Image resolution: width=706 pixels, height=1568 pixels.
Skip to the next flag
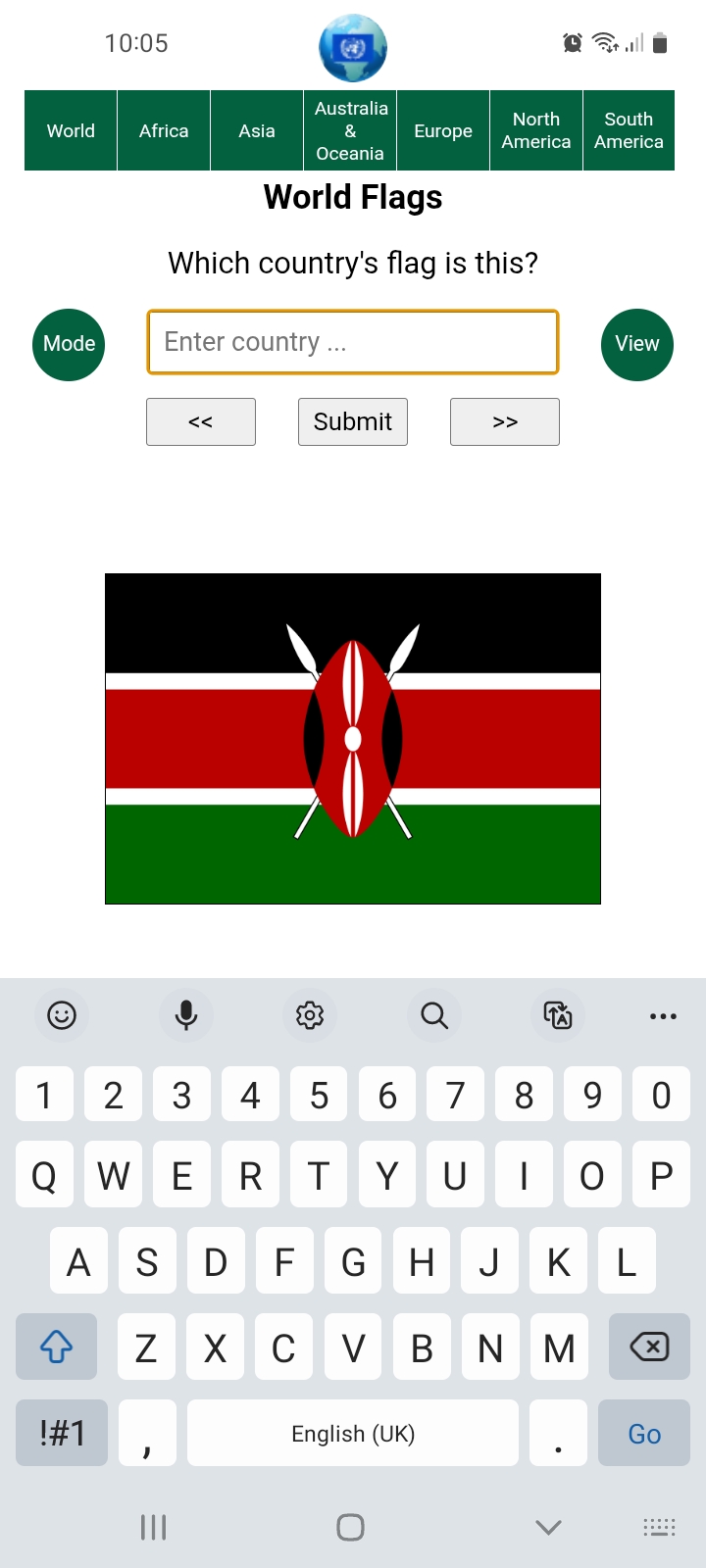tap(505, 421)
